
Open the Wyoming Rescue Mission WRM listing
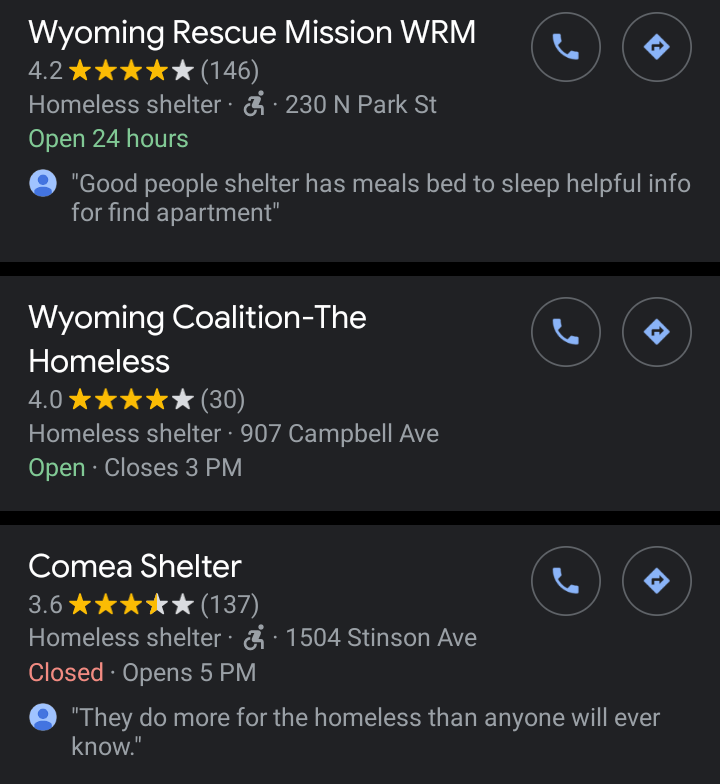click(252, 33)
